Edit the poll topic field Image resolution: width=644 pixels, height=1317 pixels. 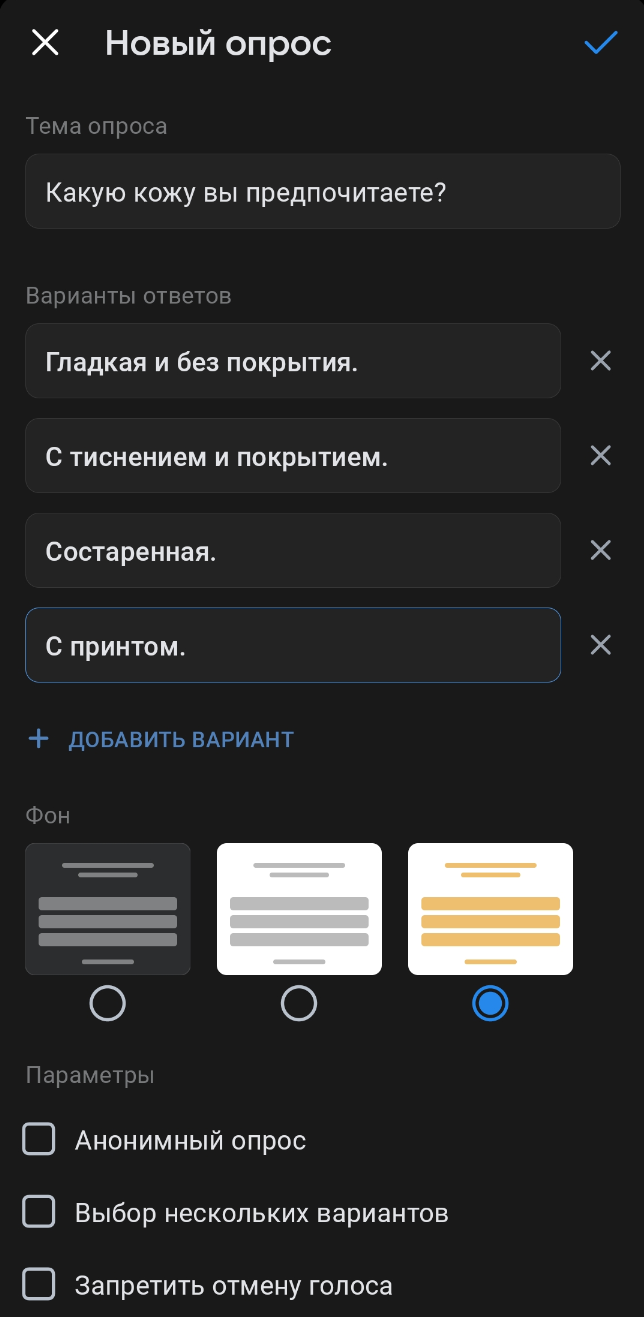click(322, 192)
